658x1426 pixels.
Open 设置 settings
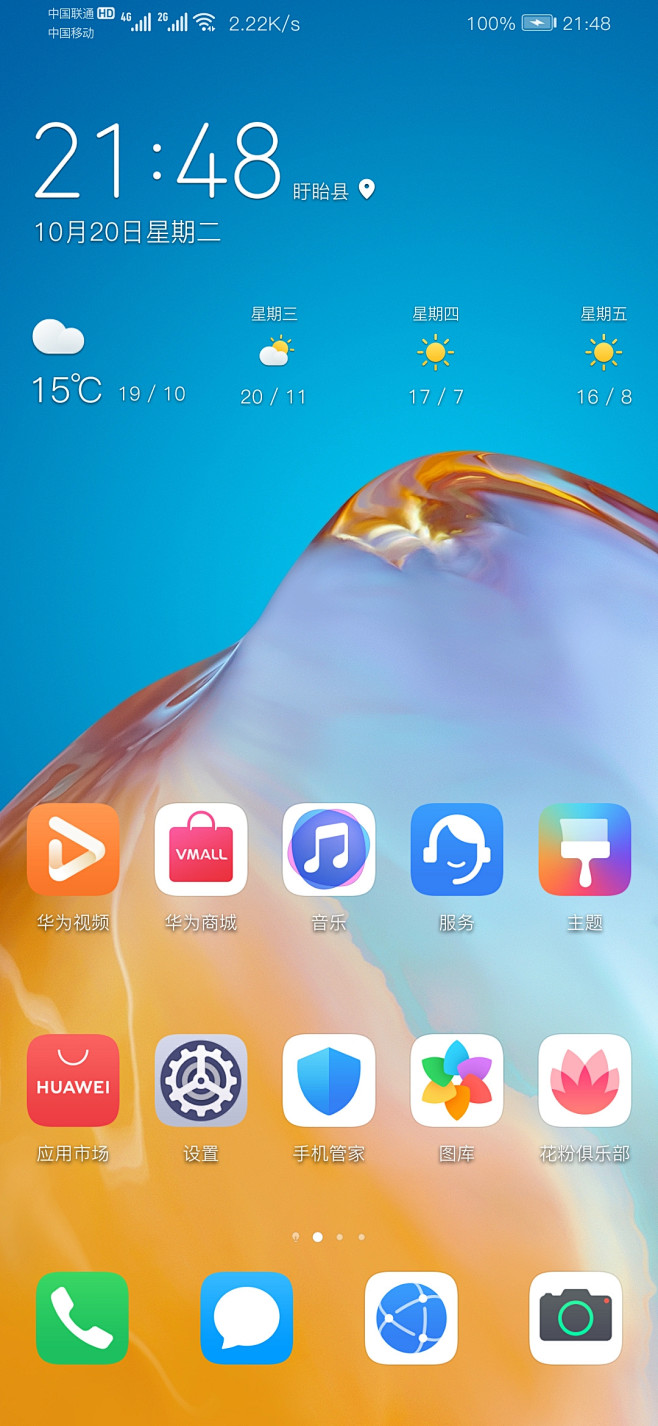tap(201, 1080)
